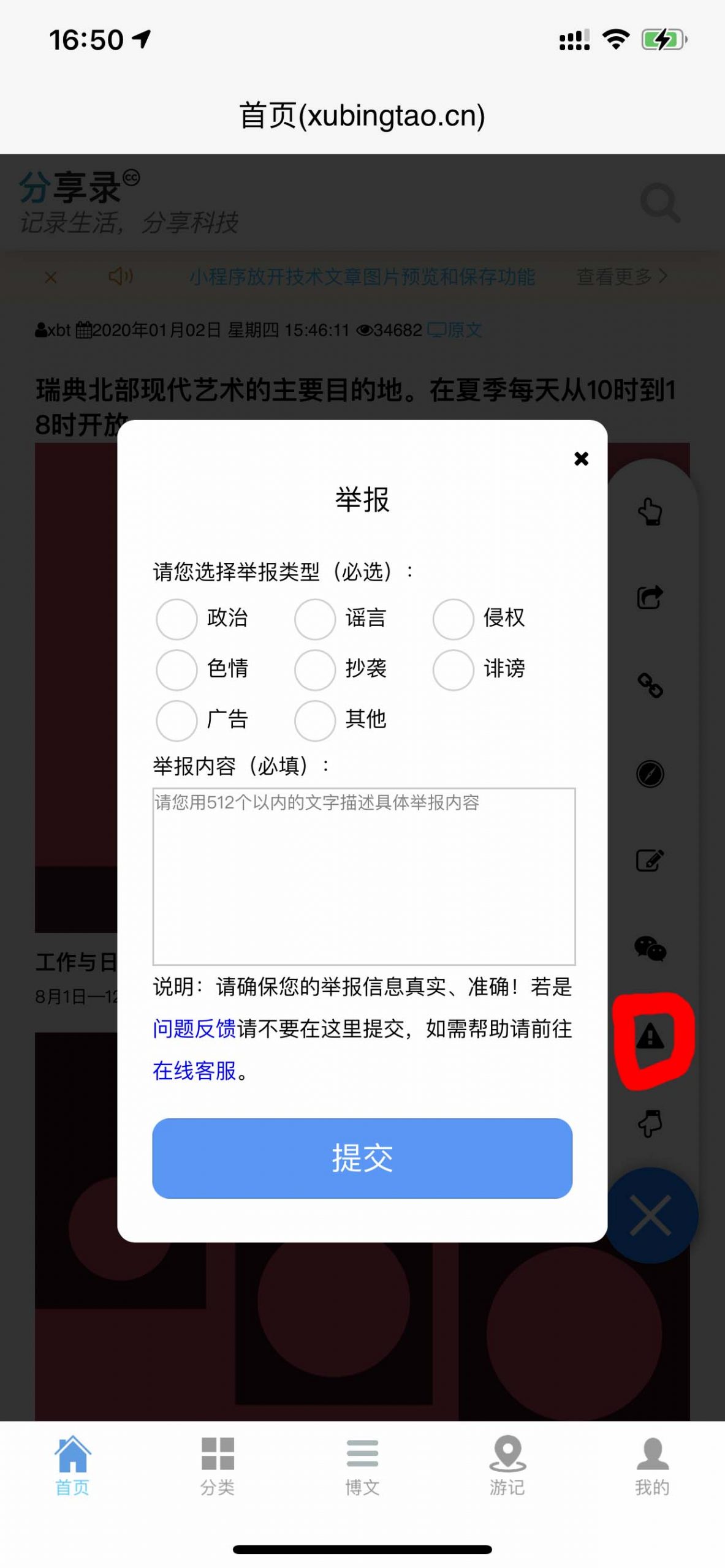This screenshot has width=725, height=1568.
Task: Tap the share icon in side toolbar
Action: point(650,597)
